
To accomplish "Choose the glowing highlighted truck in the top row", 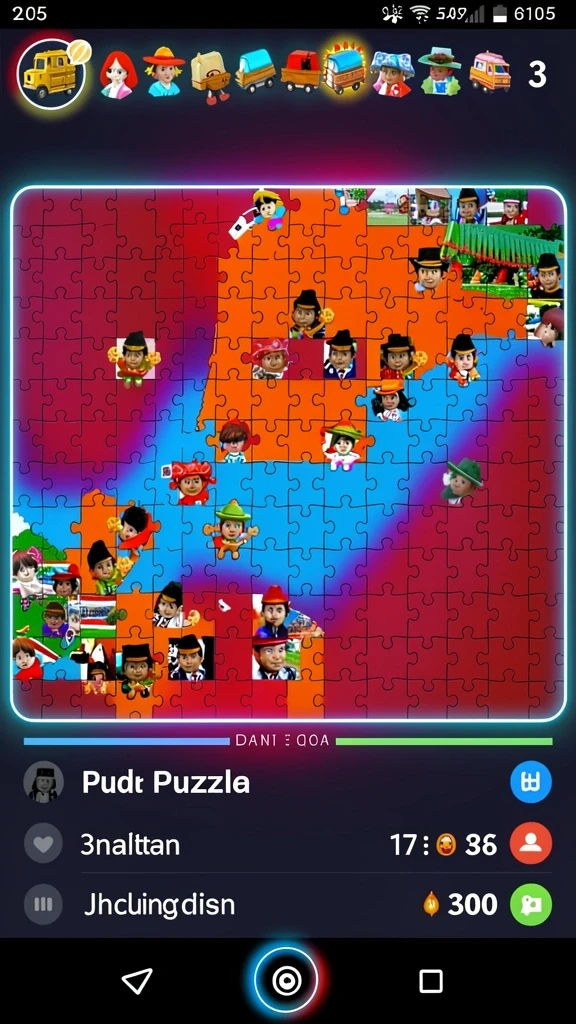I will pyautogui.click(x=344, y=71).
